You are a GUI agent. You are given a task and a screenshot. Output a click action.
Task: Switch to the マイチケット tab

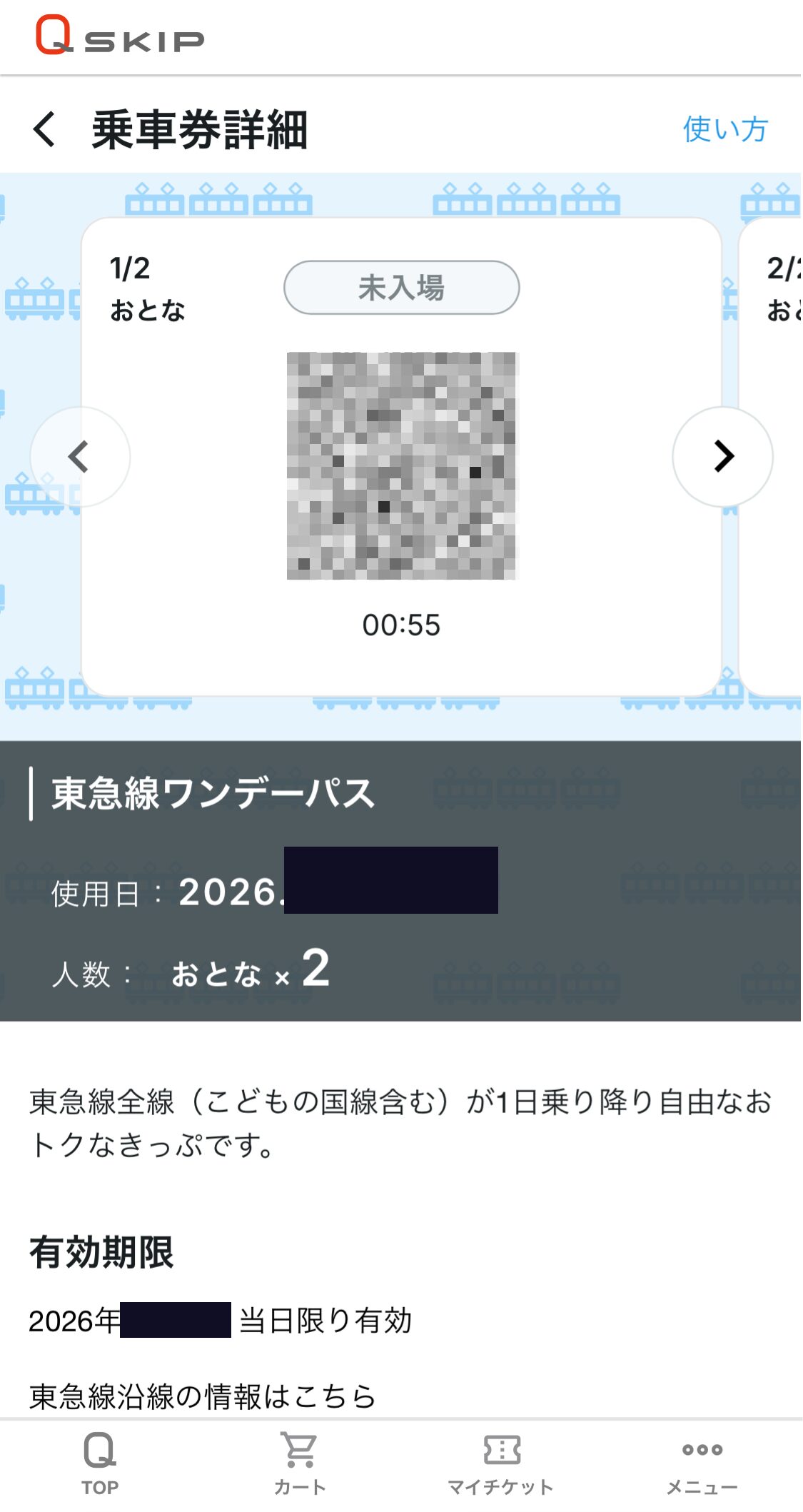coord(501,1463)
